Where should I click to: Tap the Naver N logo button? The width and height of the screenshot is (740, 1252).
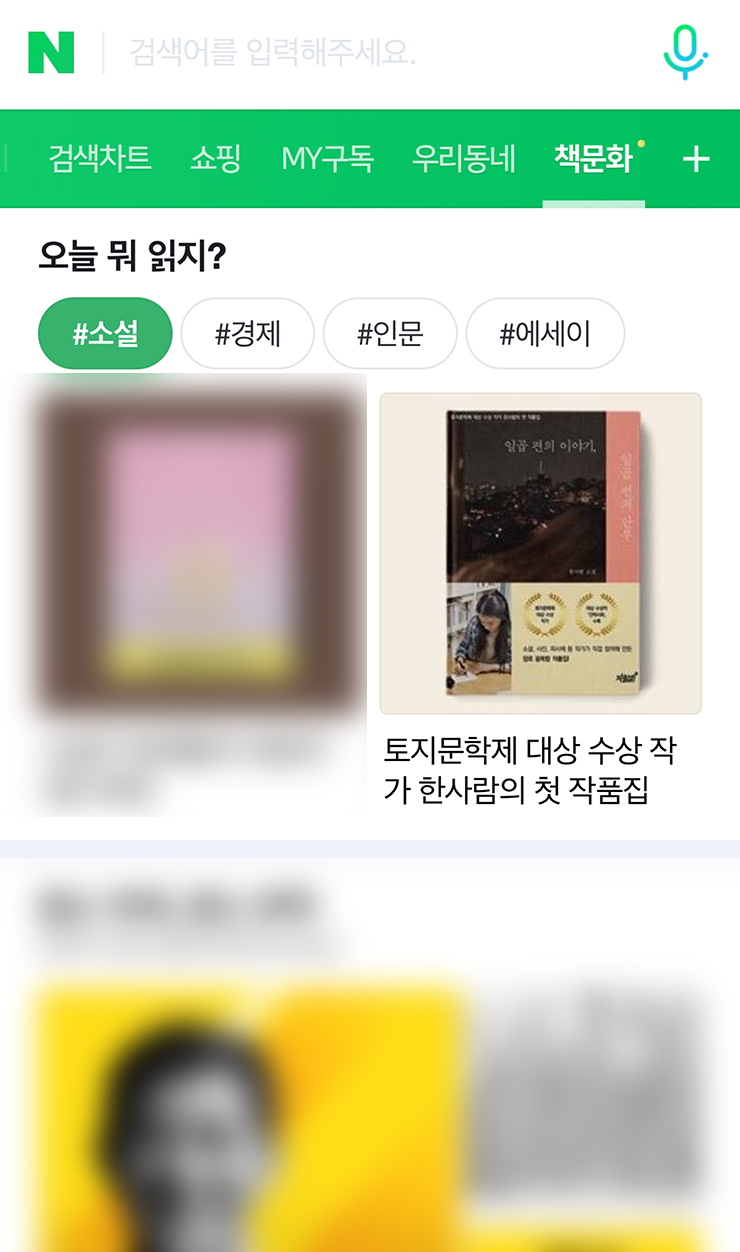pos(51,53)
